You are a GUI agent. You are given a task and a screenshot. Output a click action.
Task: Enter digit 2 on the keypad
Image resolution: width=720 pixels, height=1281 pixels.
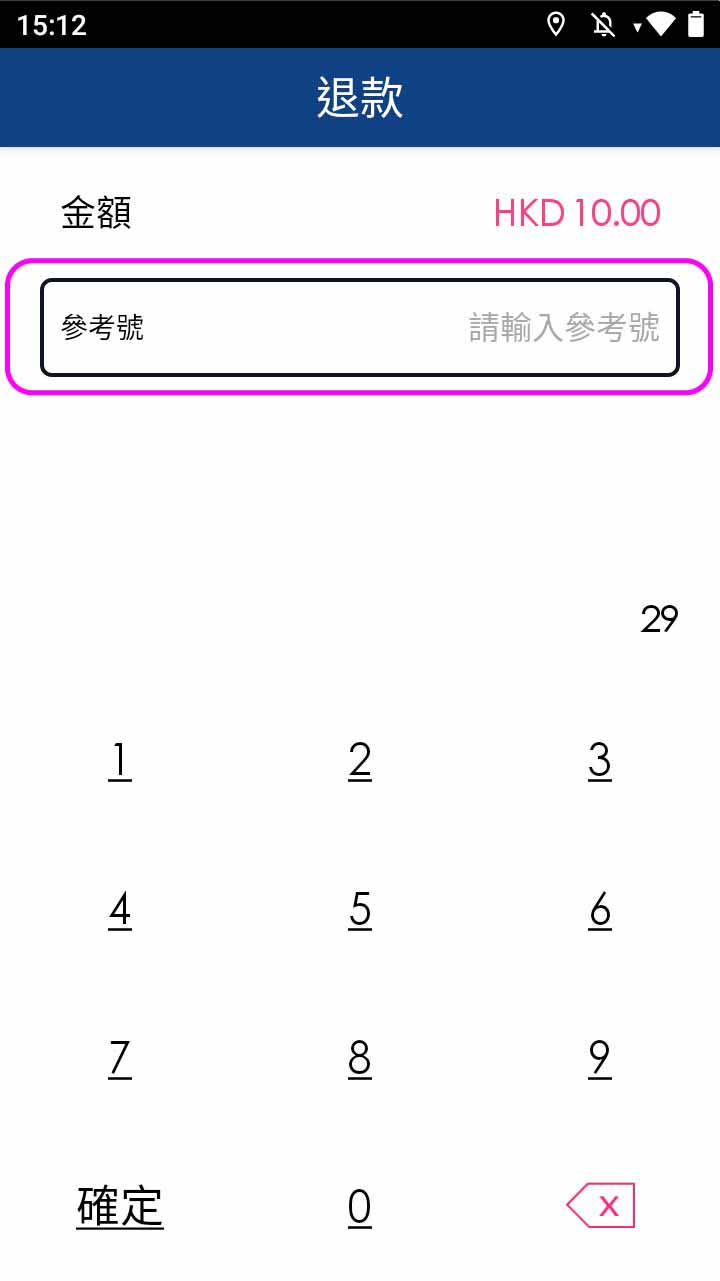click(x=360, y=761)
